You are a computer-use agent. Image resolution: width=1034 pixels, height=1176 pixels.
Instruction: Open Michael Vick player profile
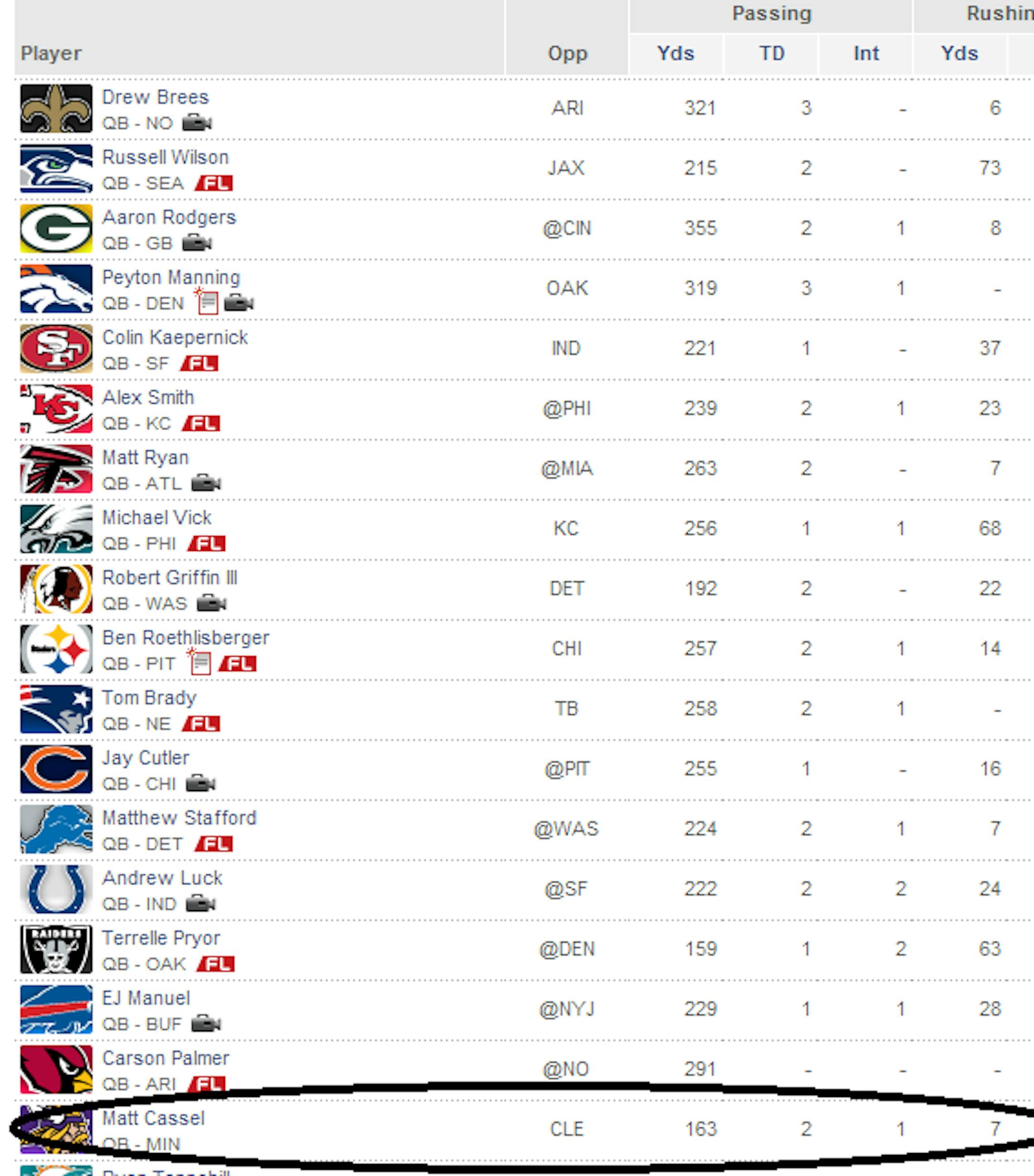pyautogui.click(x=157, y=517)
